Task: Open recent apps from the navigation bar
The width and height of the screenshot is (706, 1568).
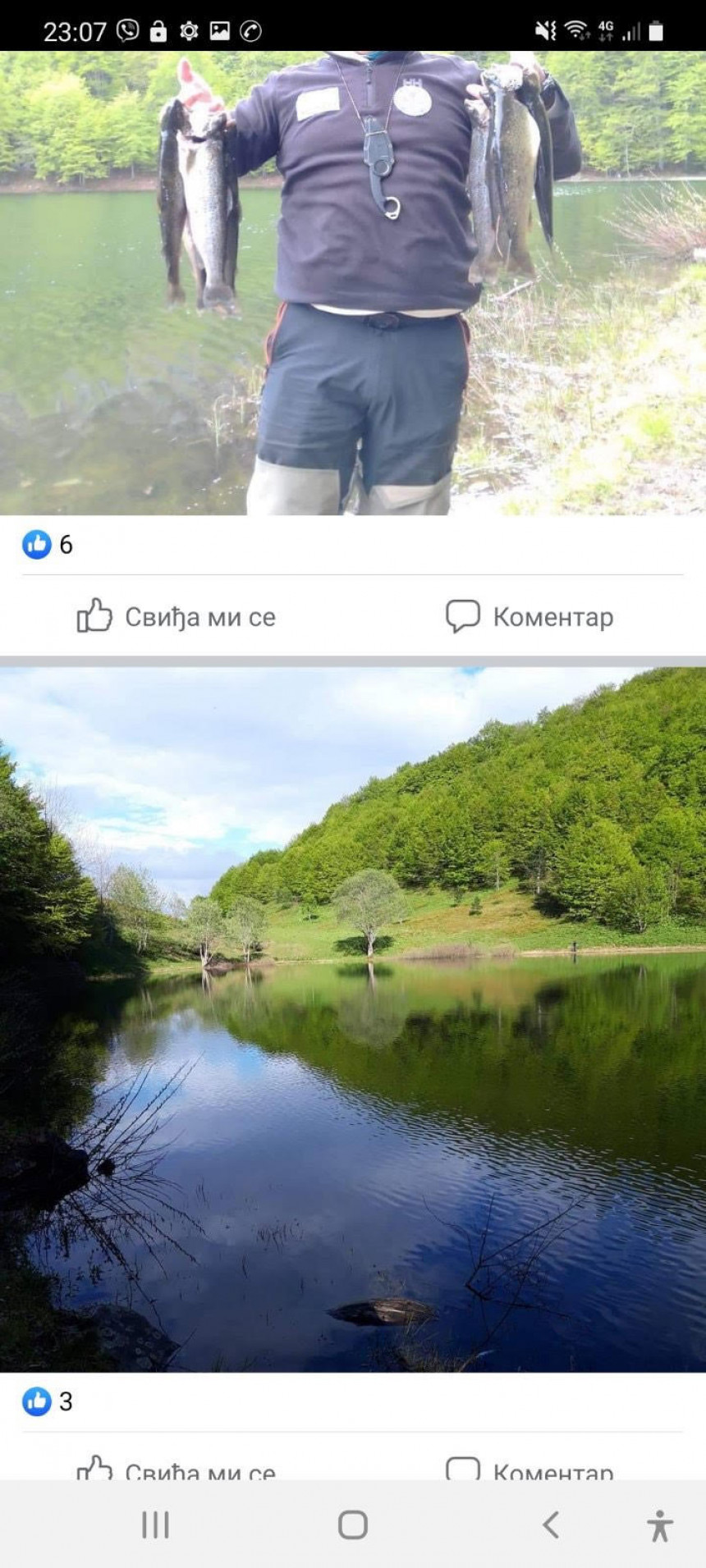Action: point(155,1525)
